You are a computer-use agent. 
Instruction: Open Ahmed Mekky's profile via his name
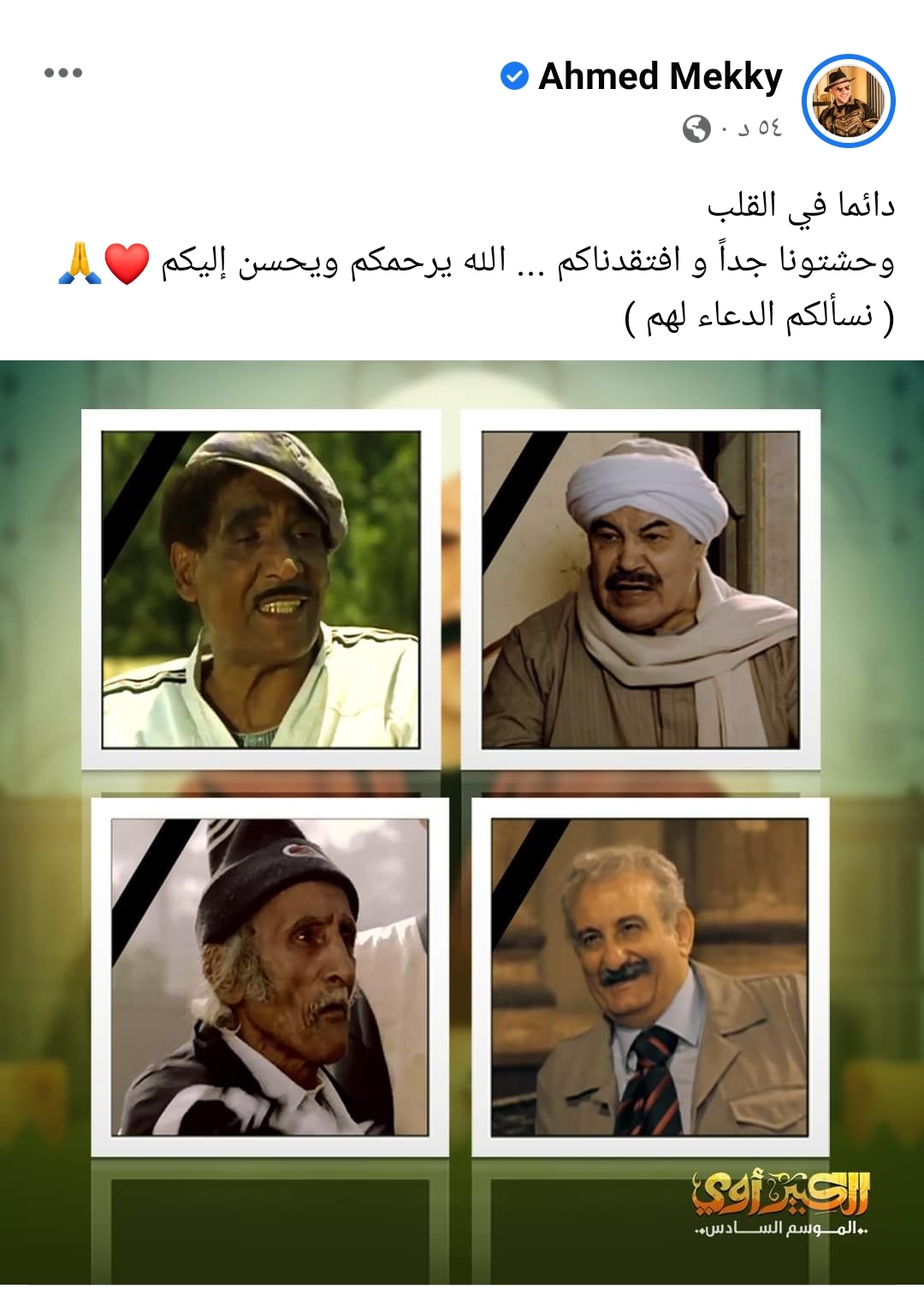pyautogui.click(x=659, y=78)
